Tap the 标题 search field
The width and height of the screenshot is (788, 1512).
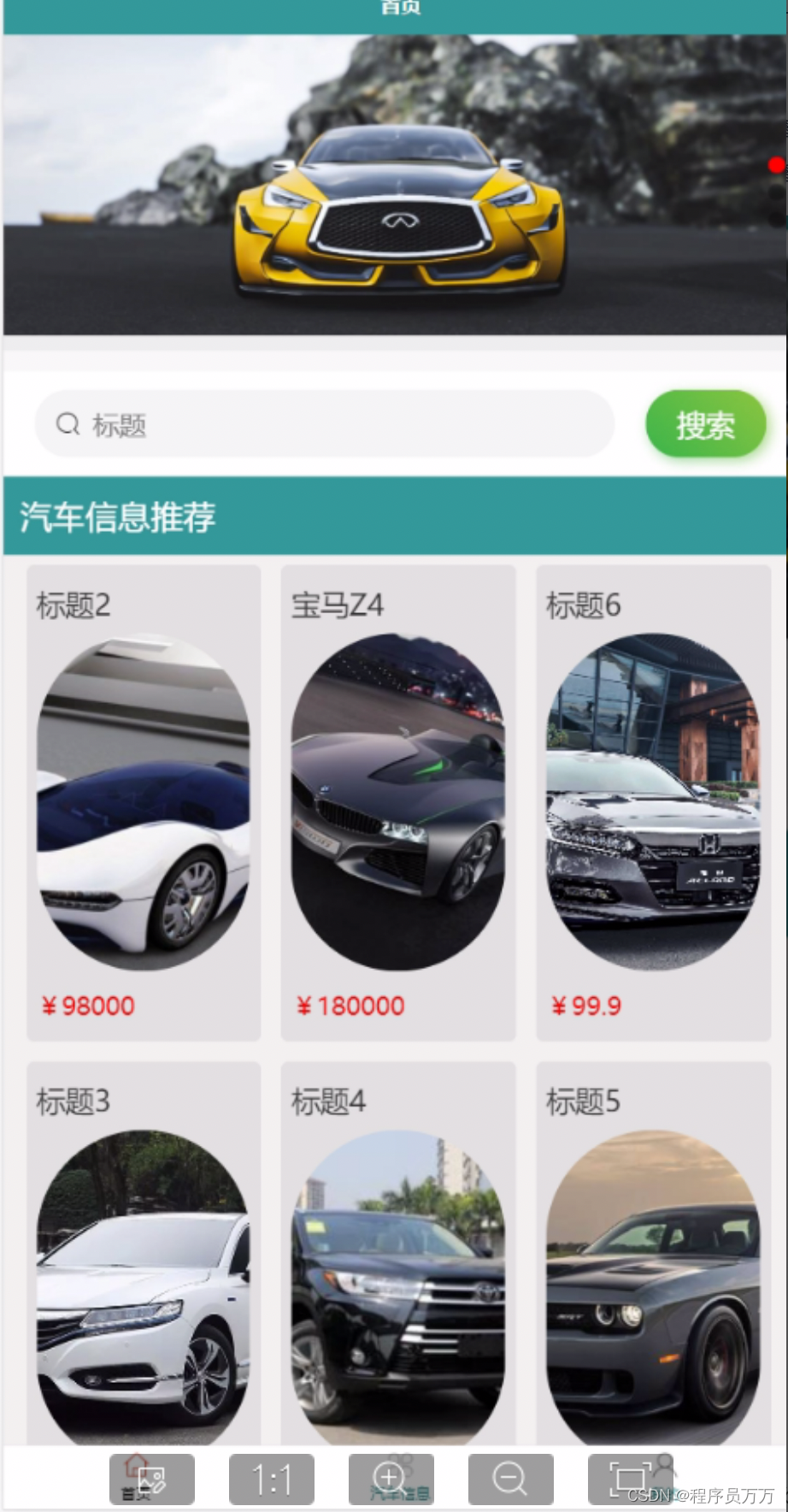tap(325, 424)
